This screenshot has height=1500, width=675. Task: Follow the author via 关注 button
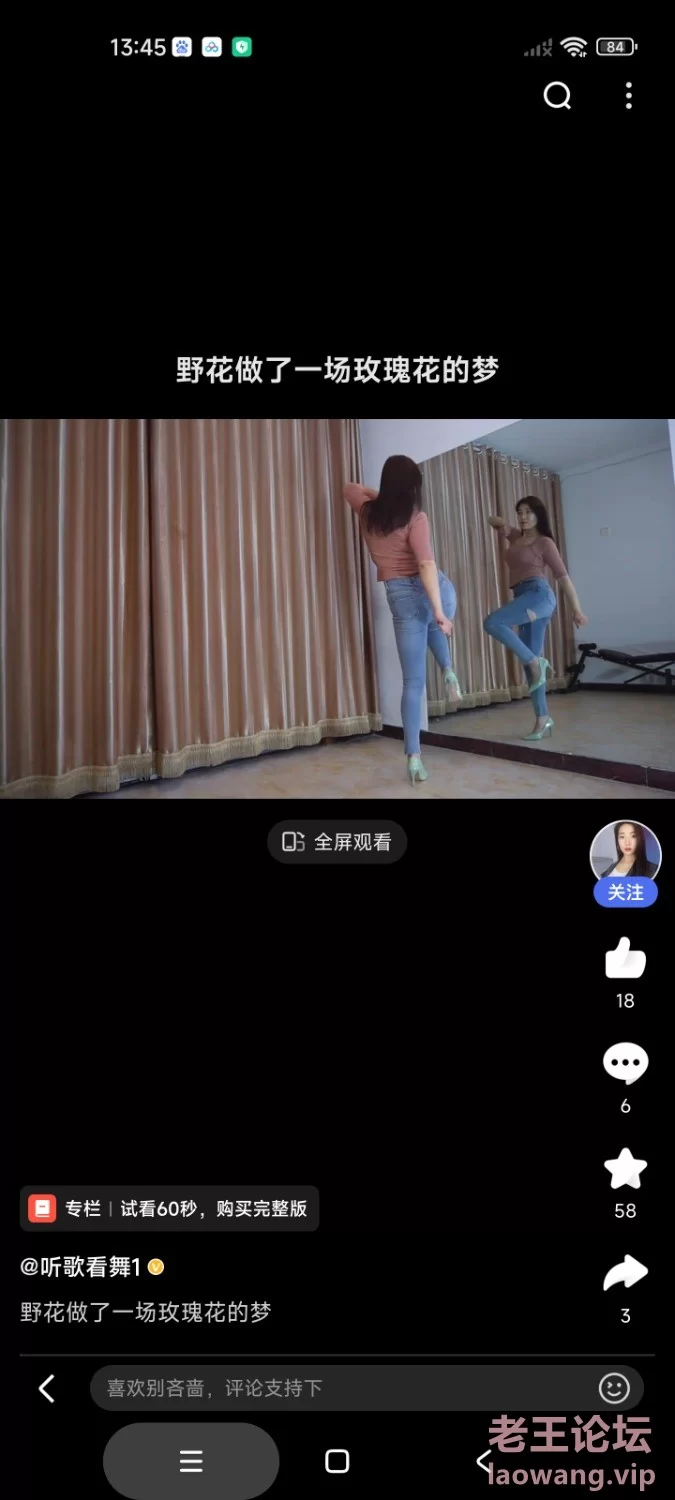(x=626, y=892)
